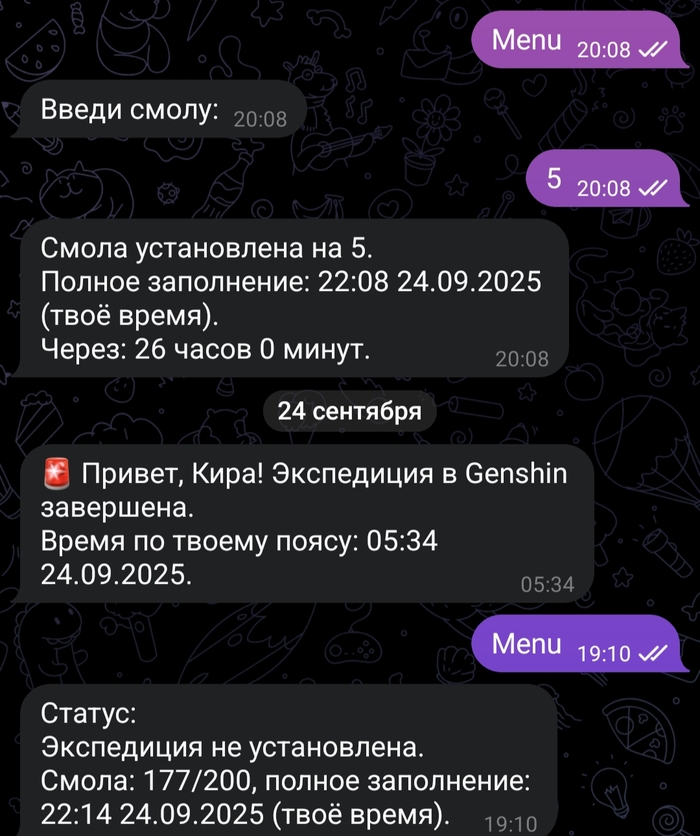This screenshot has height=836, width=700.
Task: Tap the 'Введи смолу:' message bubble
Action: tap(160, 113)
